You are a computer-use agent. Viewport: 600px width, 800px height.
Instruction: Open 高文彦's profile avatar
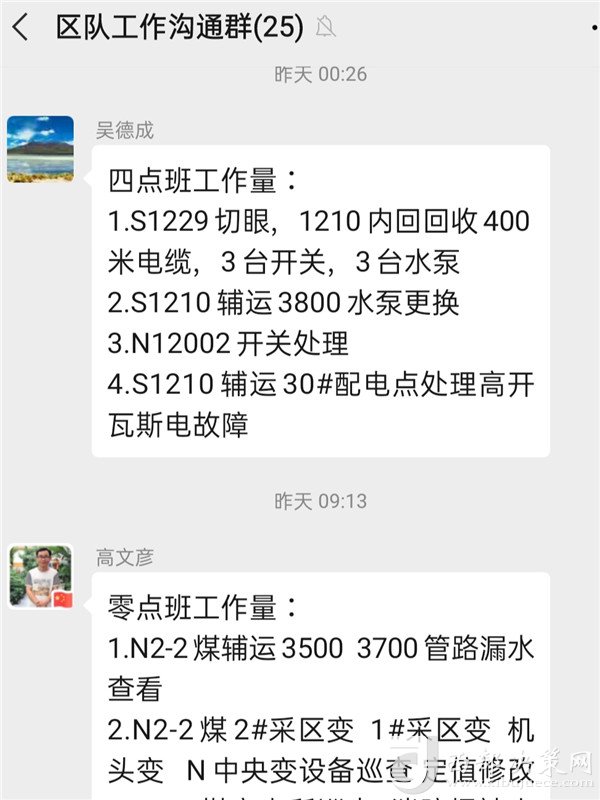(x=40, y=577)
